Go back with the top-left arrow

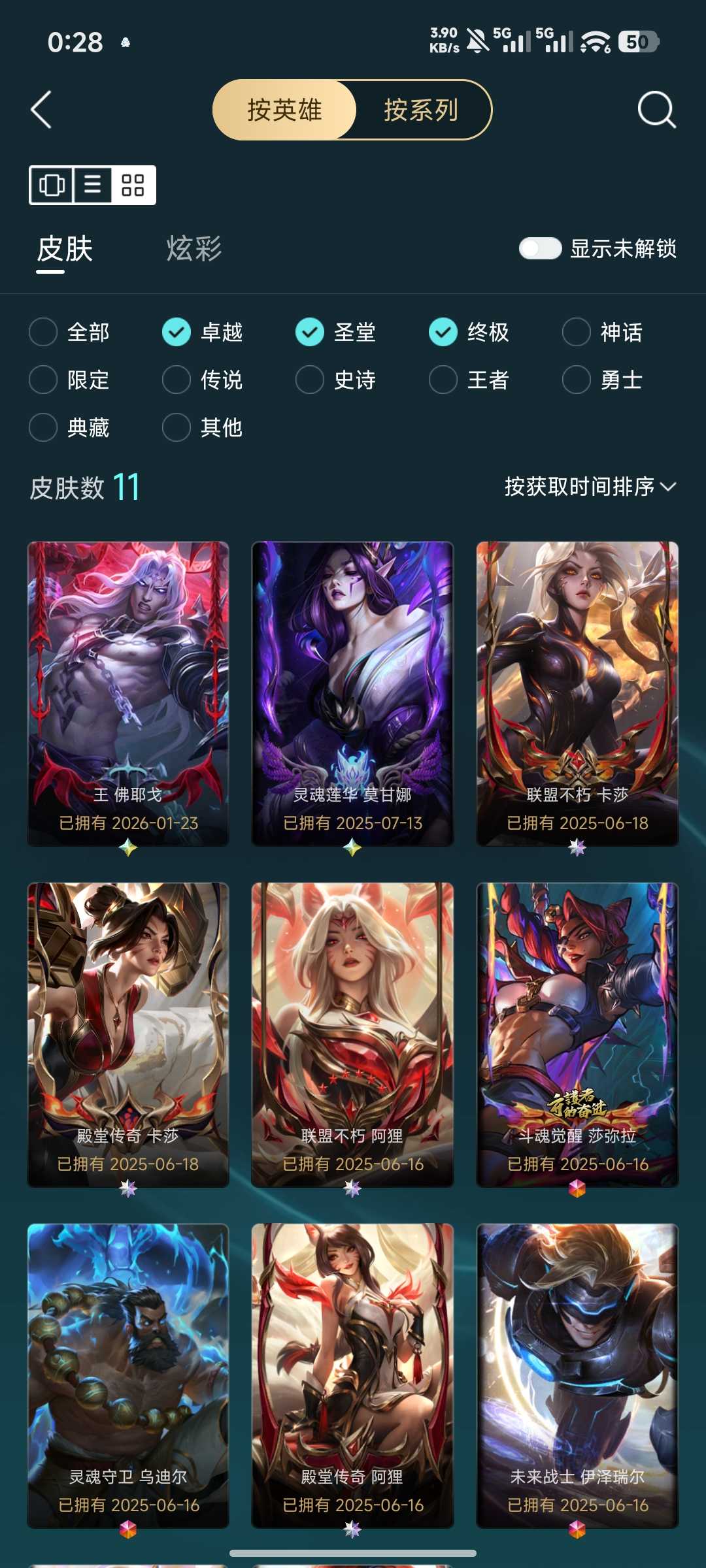pos(41,110)
